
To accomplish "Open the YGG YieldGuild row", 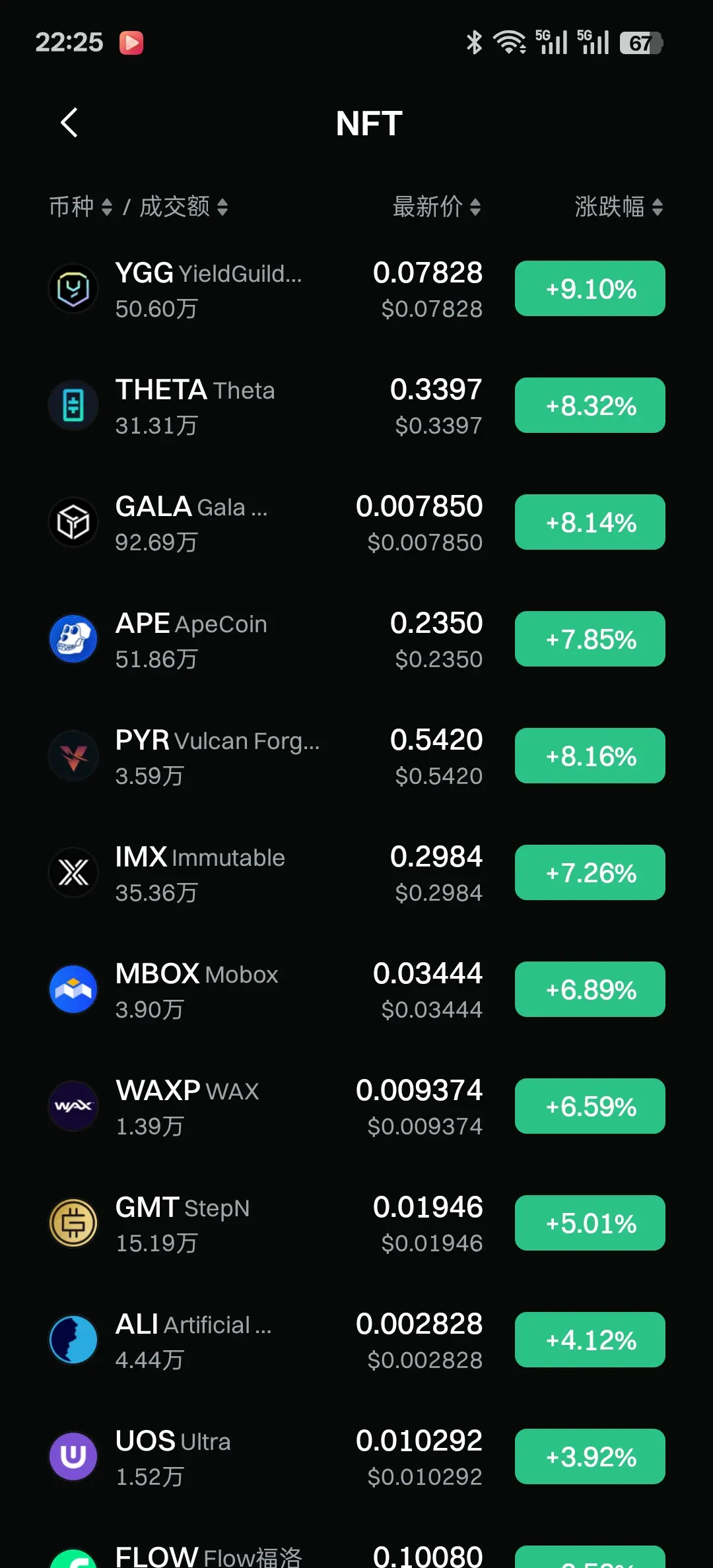I will tap(356, 289).
